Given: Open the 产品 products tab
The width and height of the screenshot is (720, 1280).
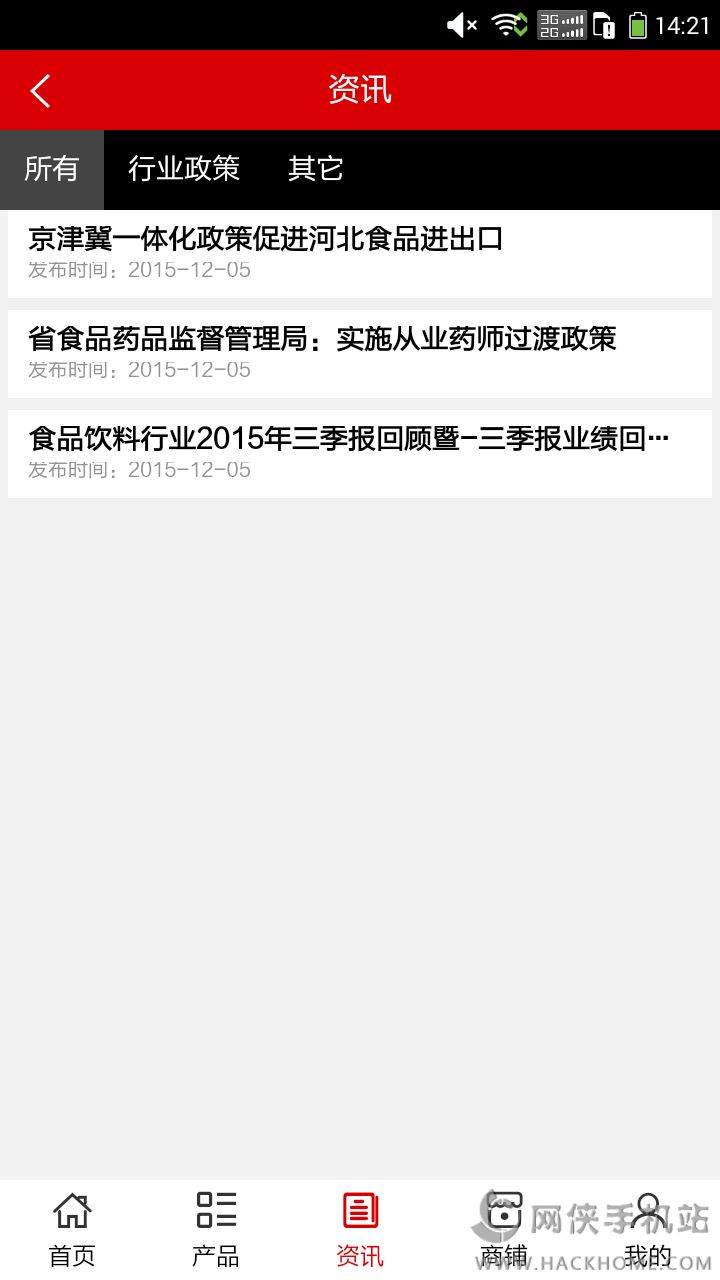Looking at the screenshot, I should click(x=216, y=1230).
